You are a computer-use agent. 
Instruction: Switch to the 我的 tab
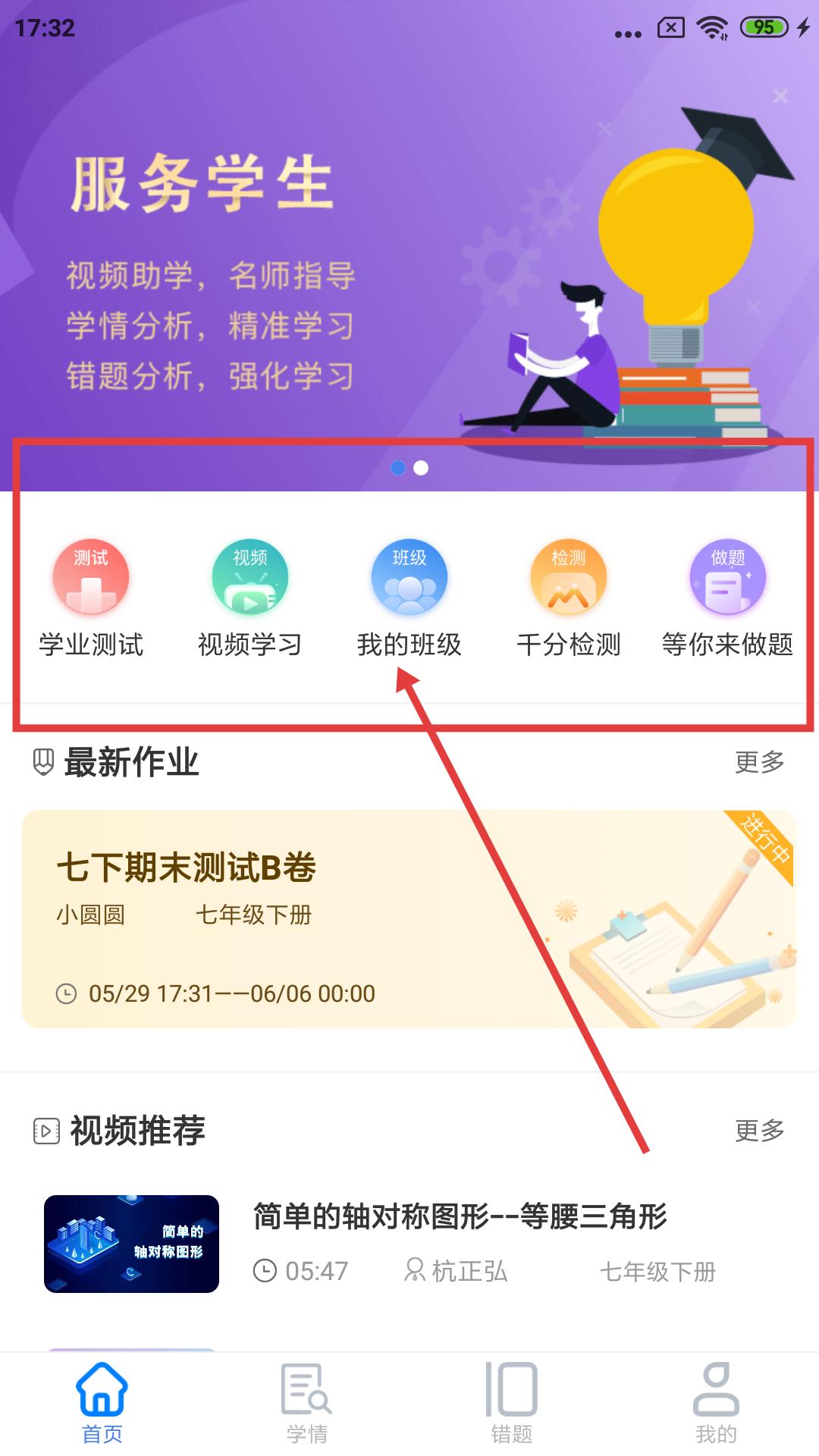point(716,1403)
